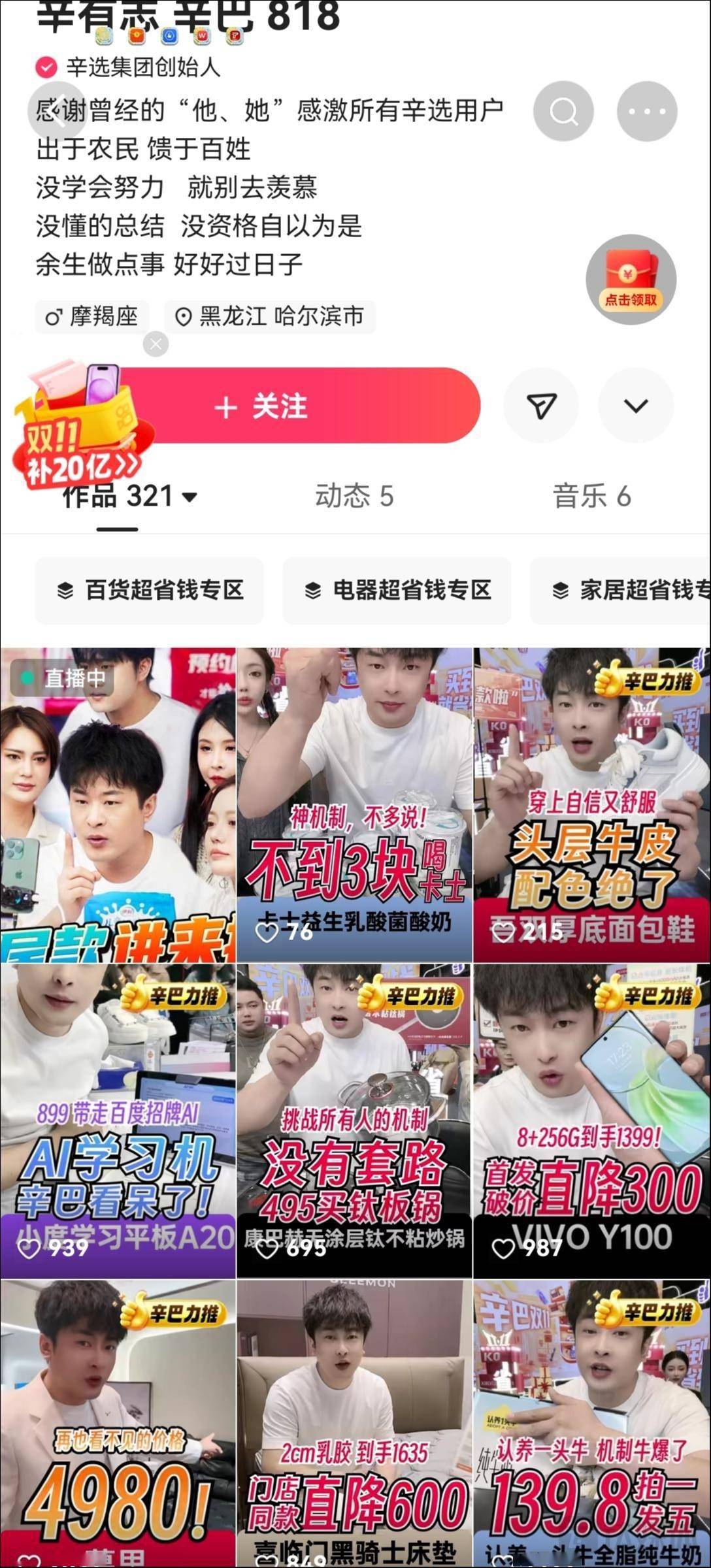This screenshot has width=711, height=1568.
Task: Dismiss the 双11 补20亿 promo badge
Action: (156, 344)
